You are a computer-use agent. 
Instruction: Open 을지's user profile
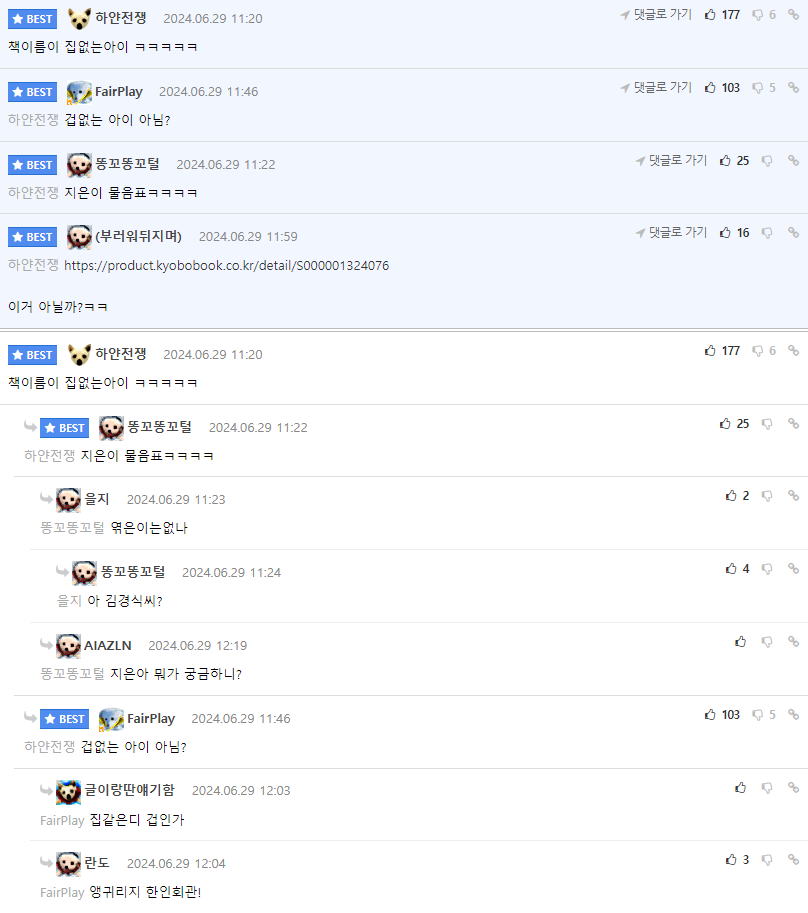click(x=97, y=499)
